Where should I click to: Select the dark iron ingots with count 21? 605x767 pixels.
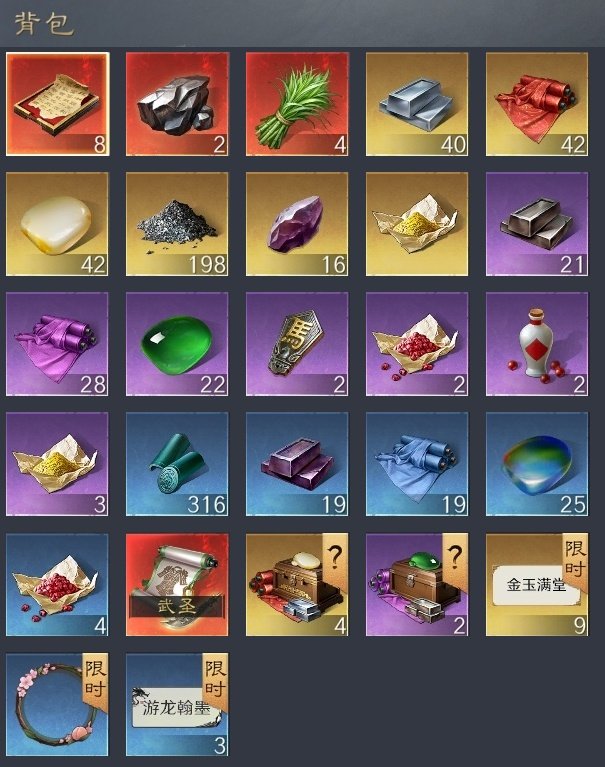pyautogui.click(x=537, y=224)
